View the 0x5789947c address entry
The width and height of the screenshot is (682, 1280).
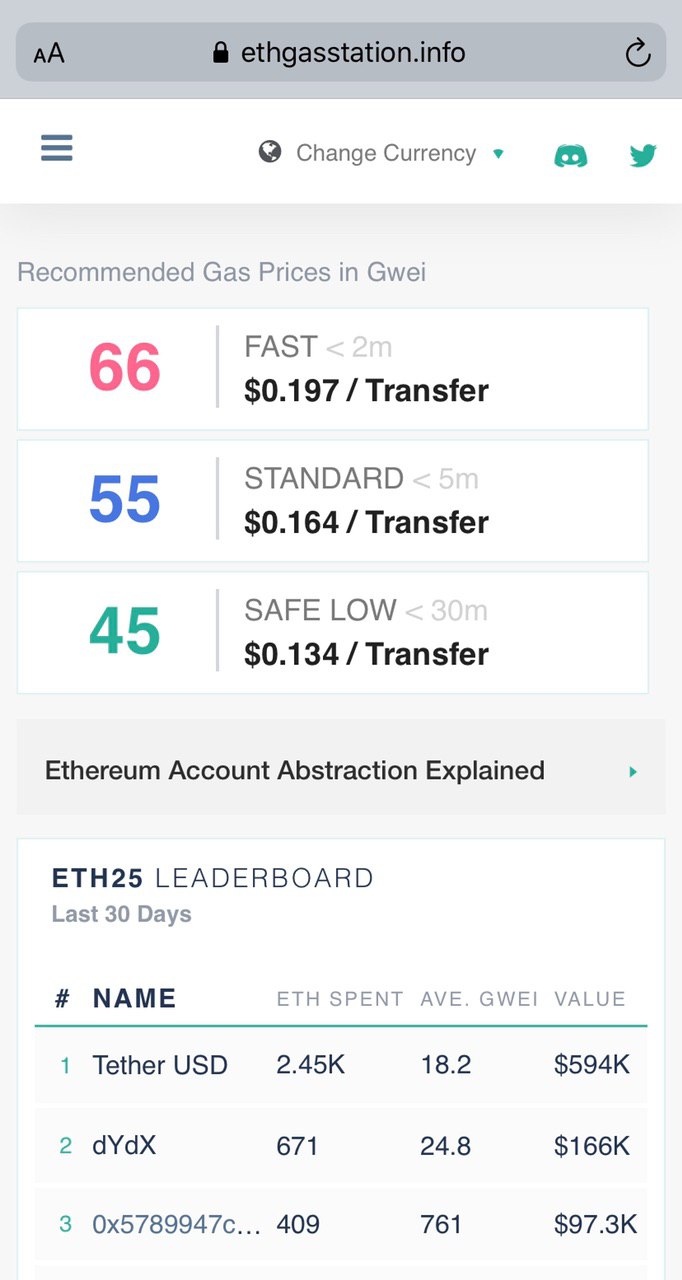(176, 1224)
